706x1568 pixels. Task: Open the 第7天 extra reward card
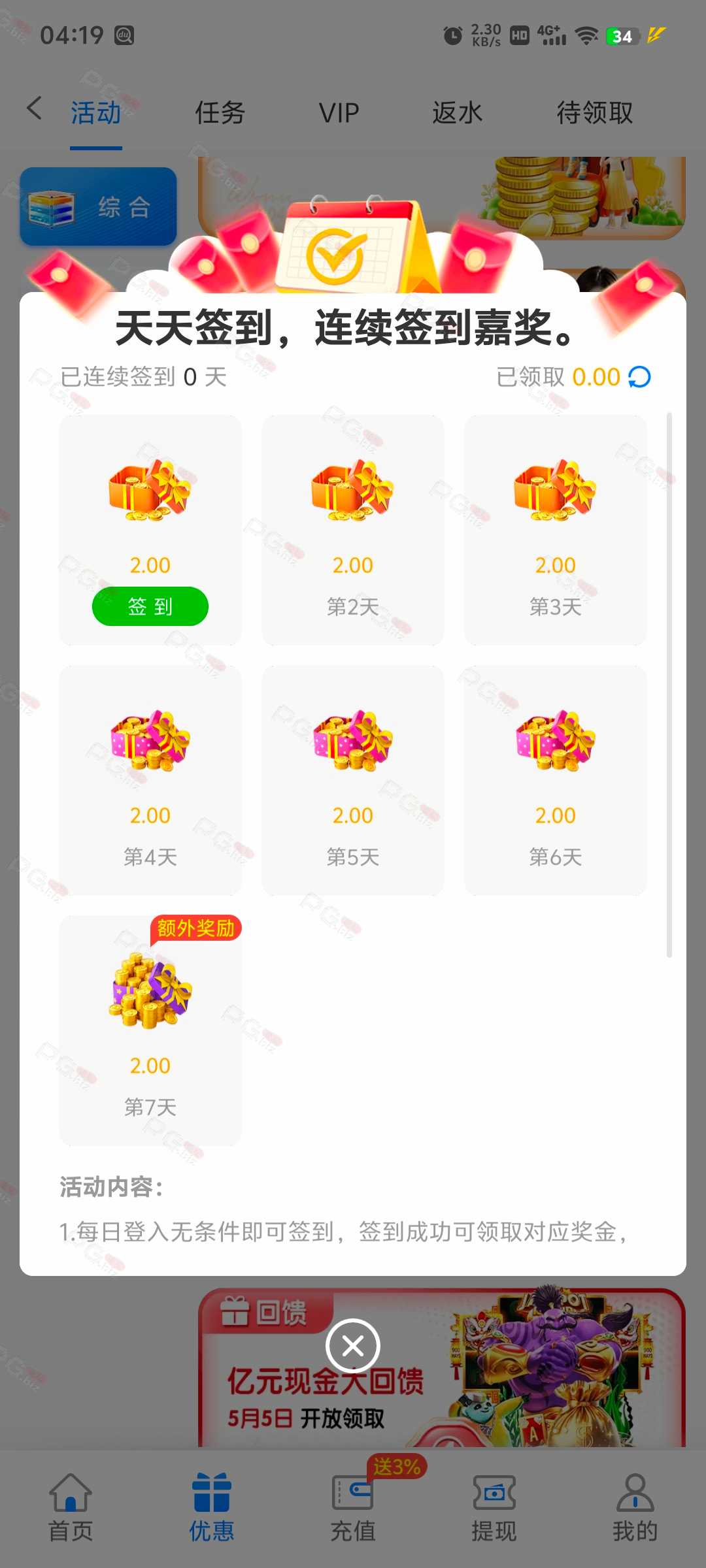click(x=150, y=1030)
